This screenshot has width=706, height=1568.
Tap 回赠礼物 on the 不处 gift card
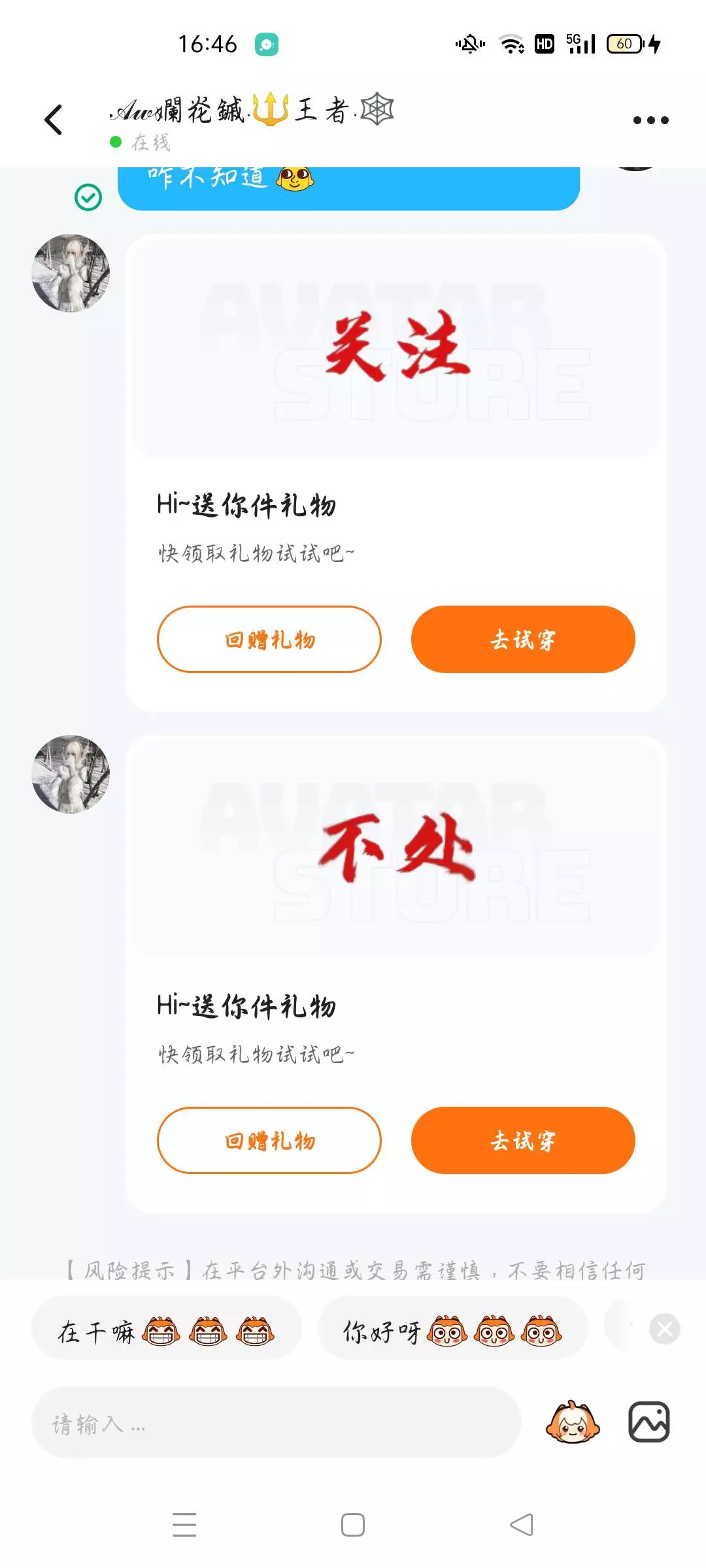pyautogui.click(x=269, y=1140)
